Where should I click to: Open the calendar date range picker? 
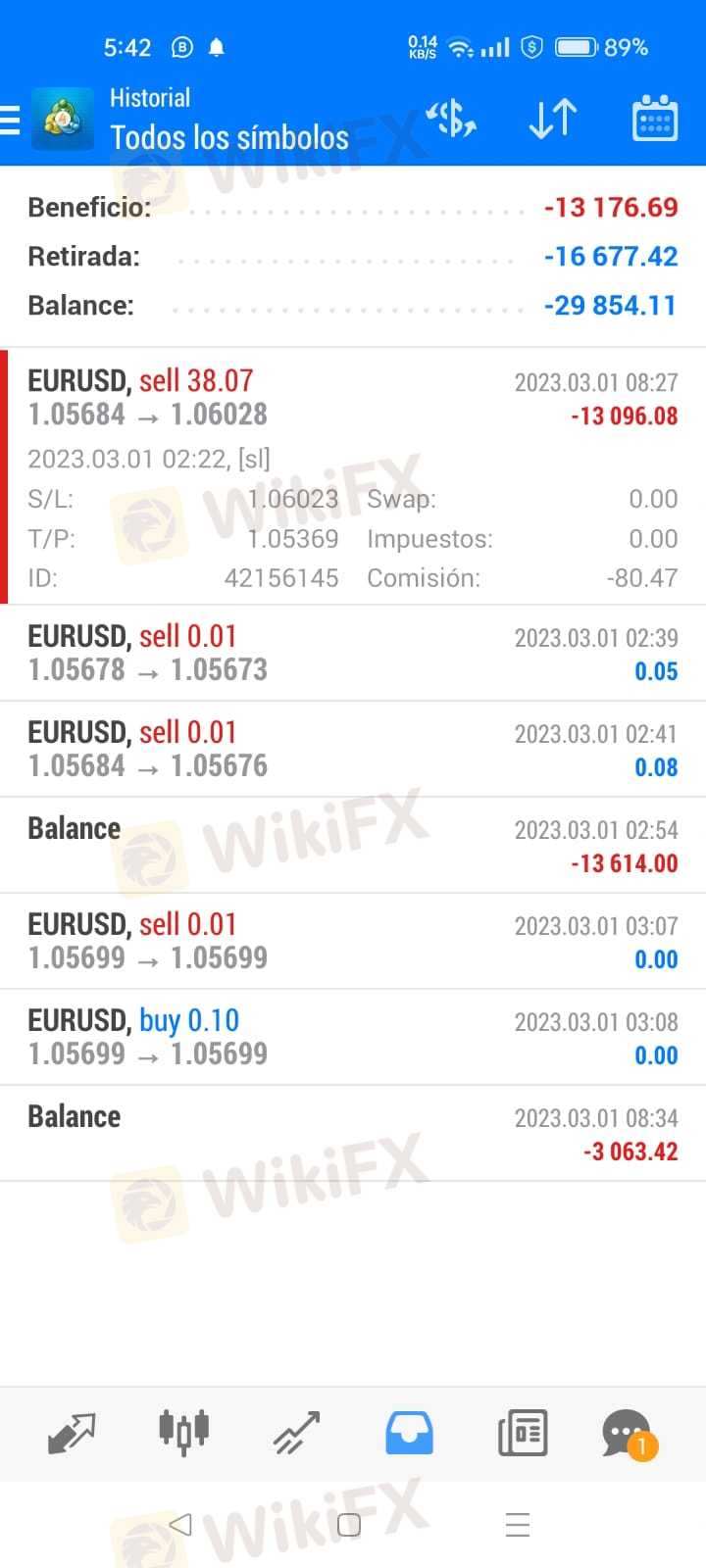pos(655,120)
